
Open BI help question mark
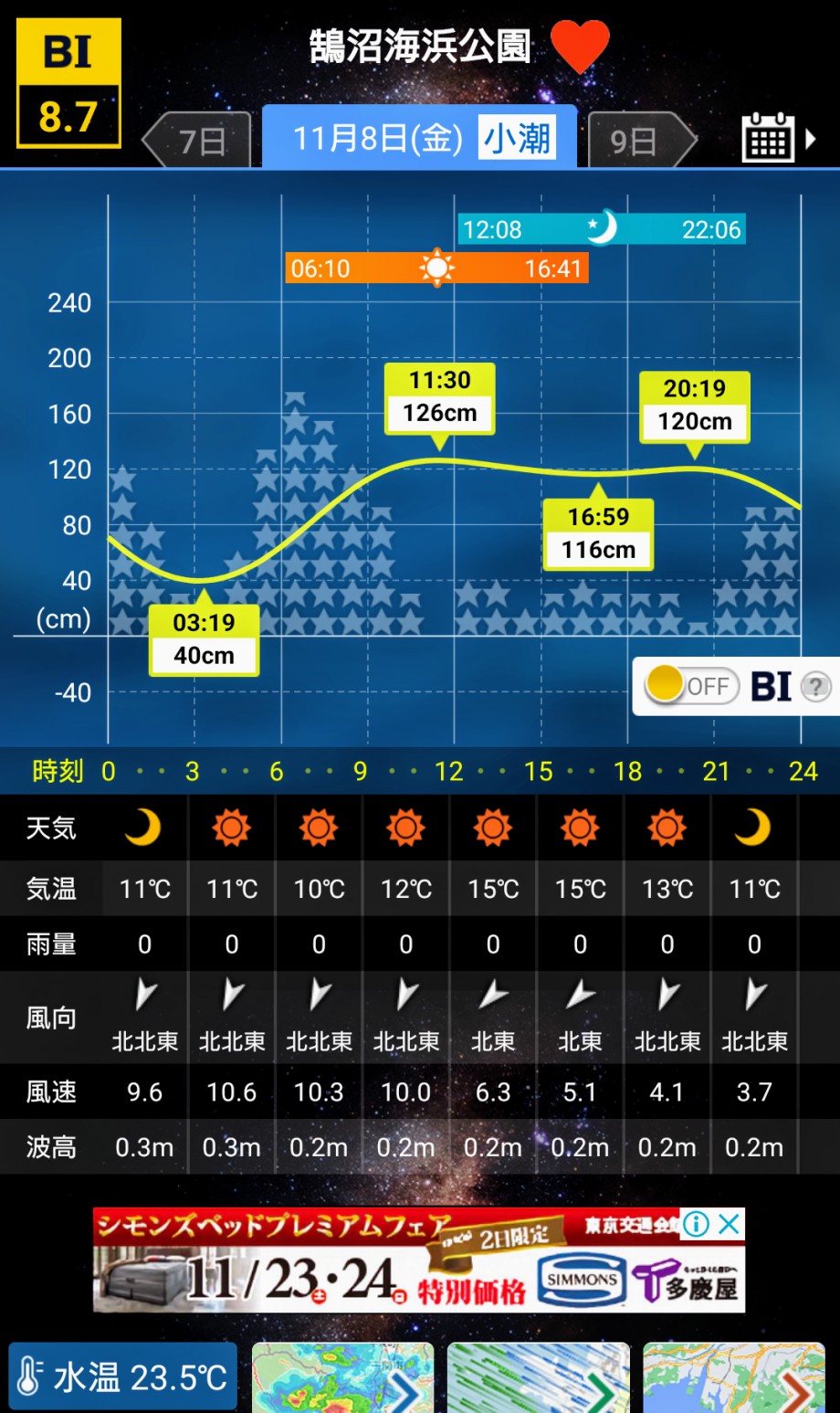point(815,686)
